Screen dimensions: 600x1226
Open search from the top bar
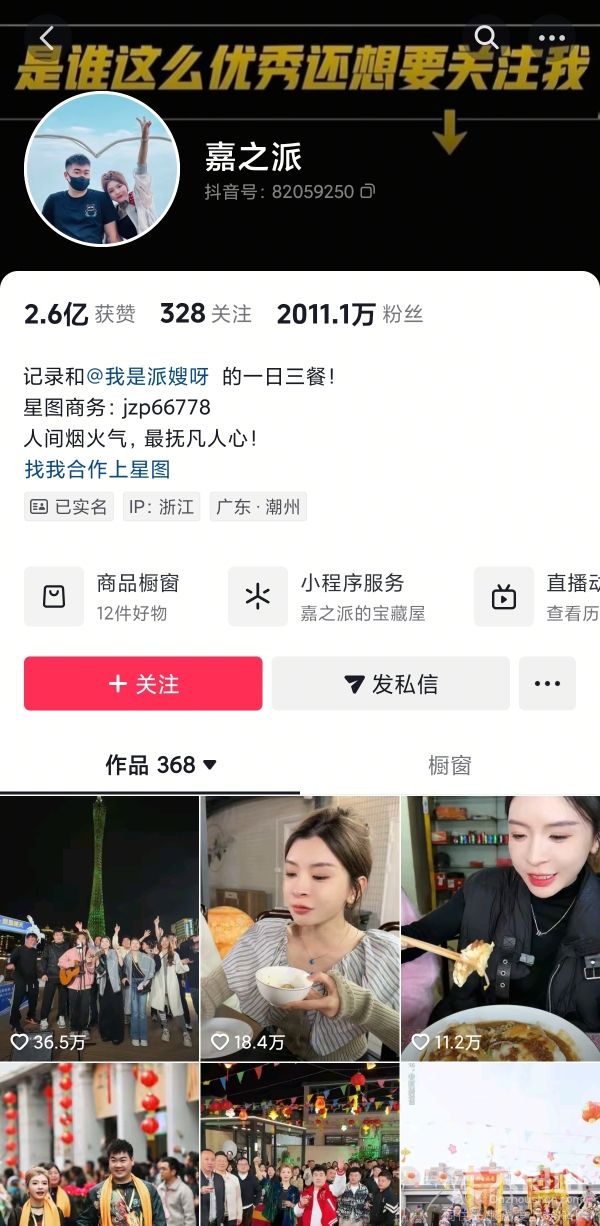click(486, 38)
